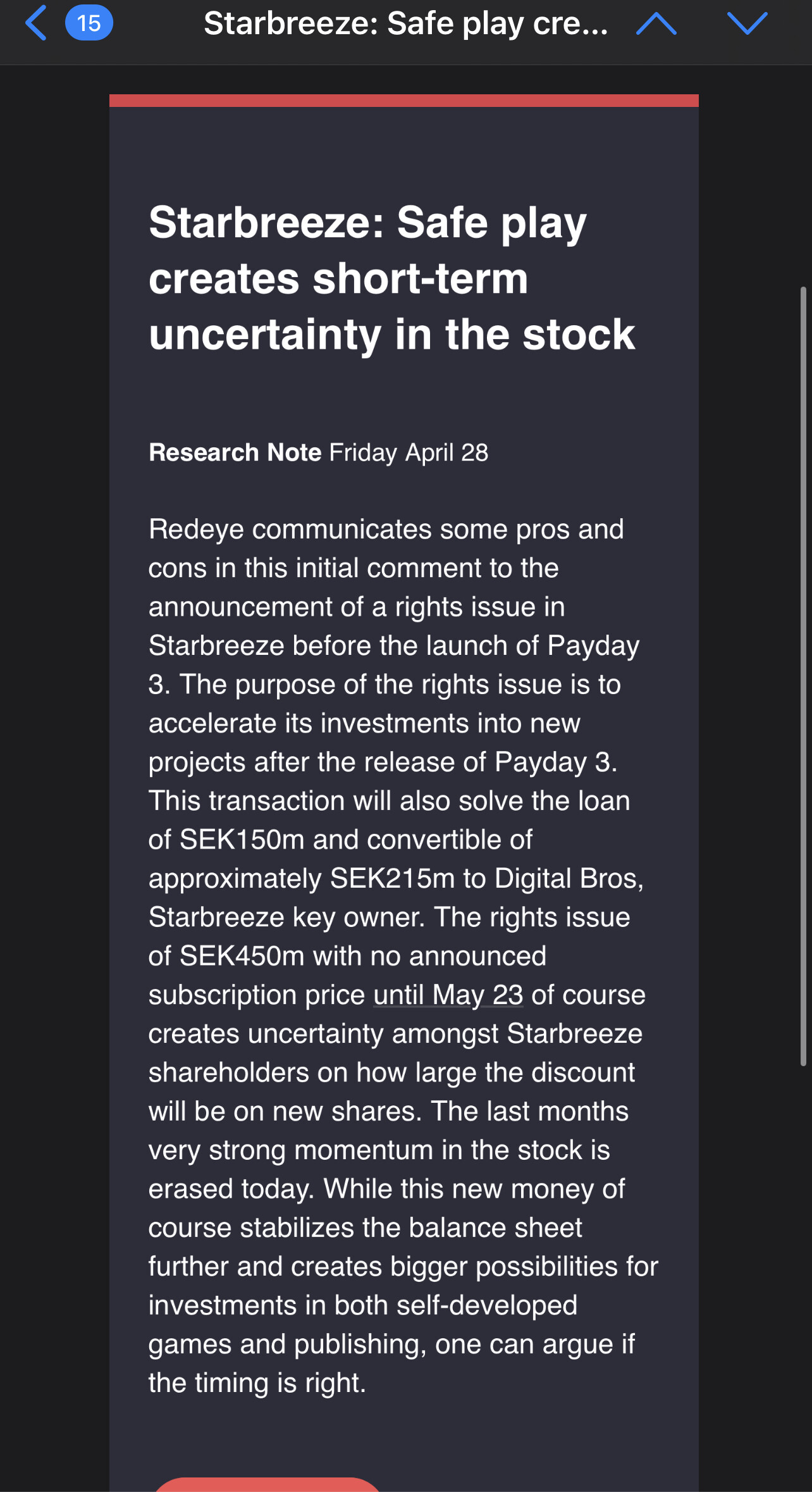The height and width of the screenshot is (1492, 812).
Task: Go back to the inbox
Action: (36, 23)
